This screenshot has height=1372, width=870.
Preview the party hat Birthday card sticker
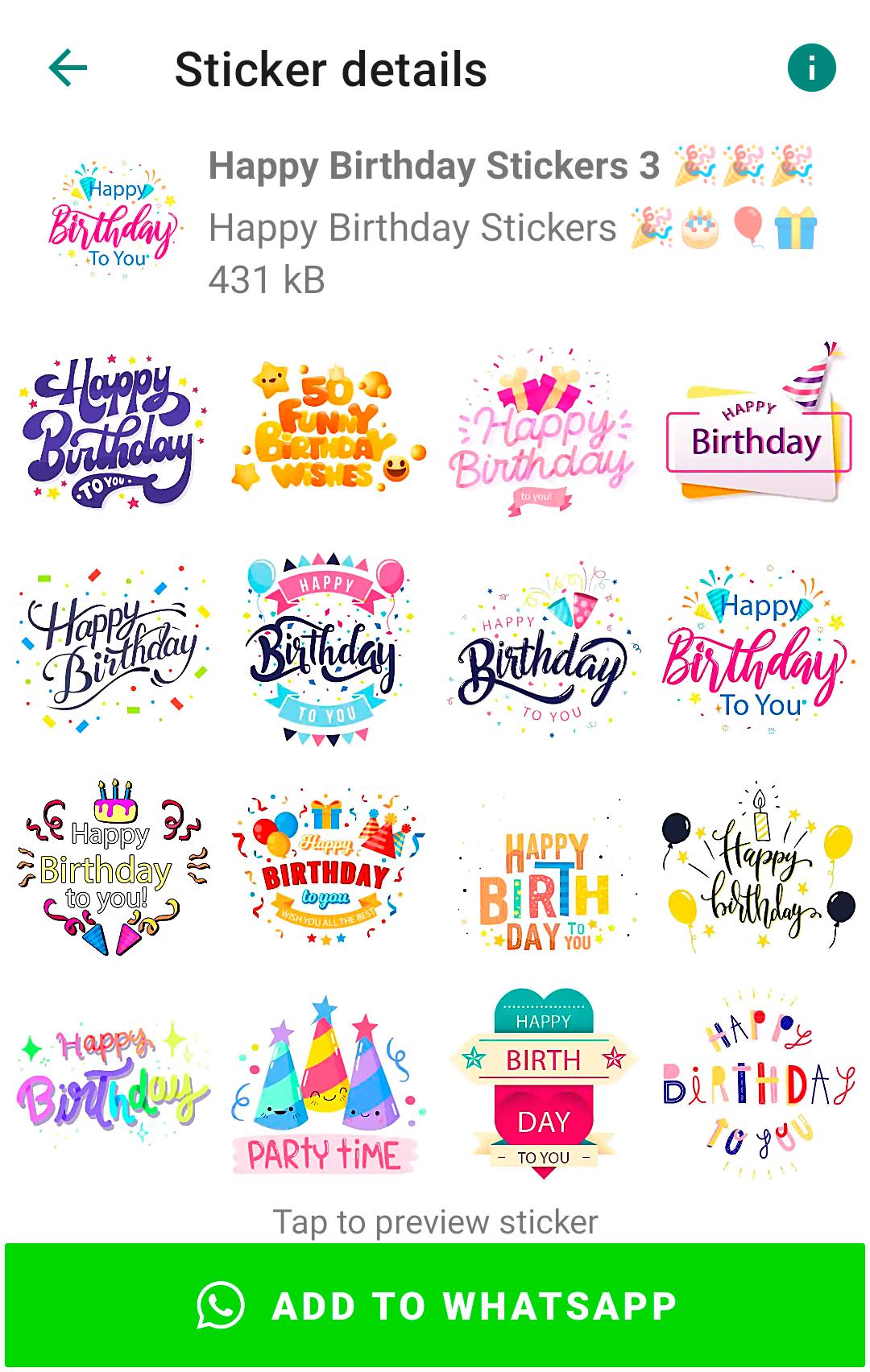(757, 432)
